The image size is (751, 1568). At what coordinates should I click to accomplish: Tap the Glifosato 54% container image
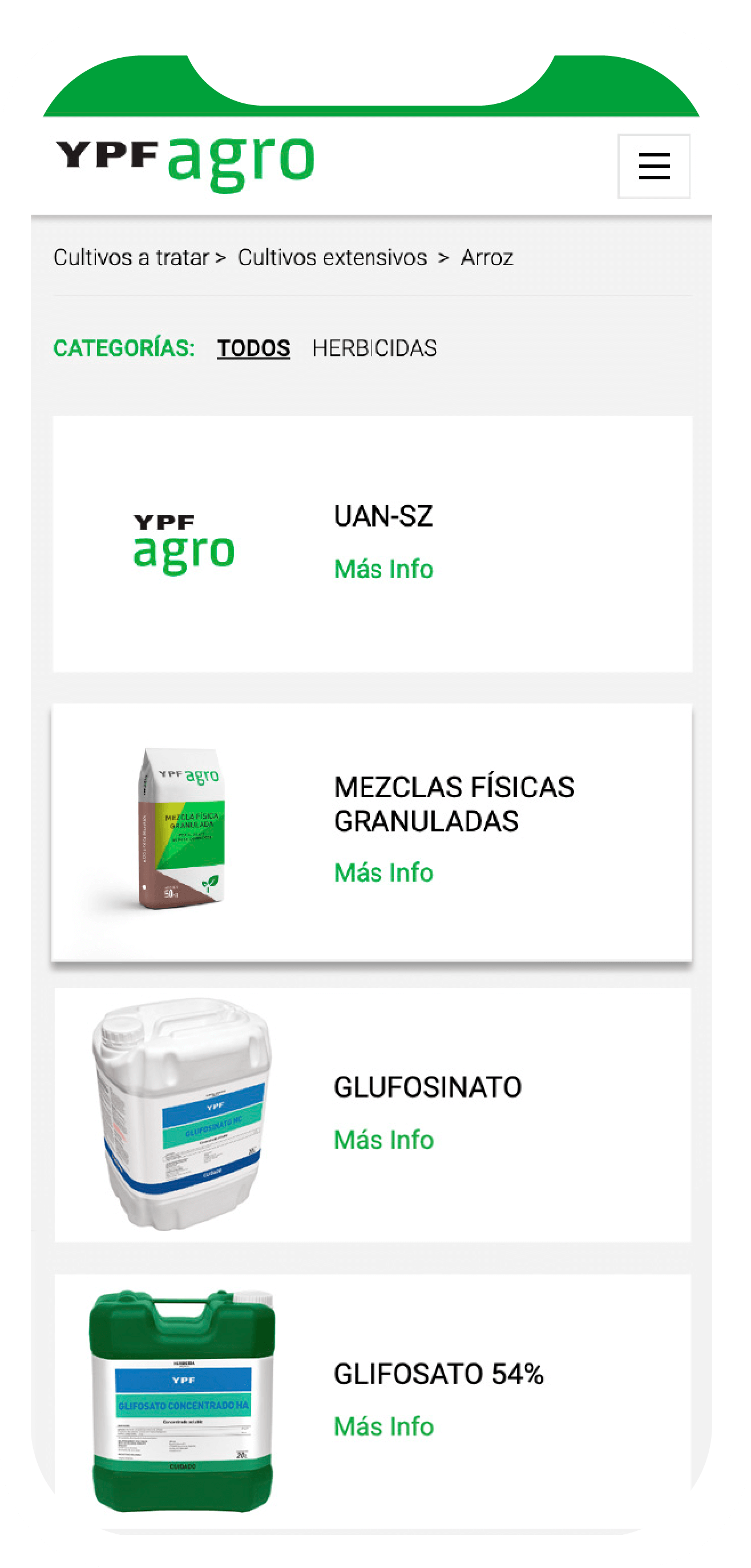pyautogui.click(x=182, y=1400)
